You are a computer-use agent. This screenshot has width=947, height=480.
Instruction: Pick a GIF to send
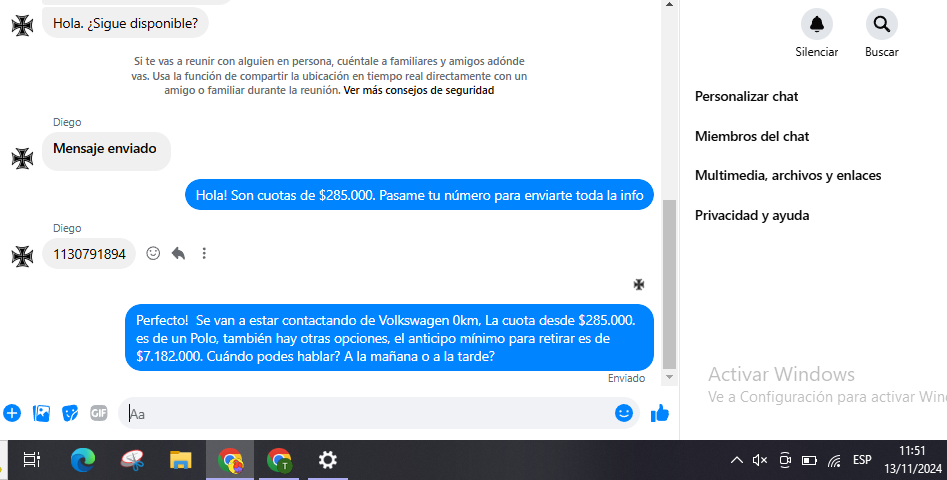click(99, 413)
